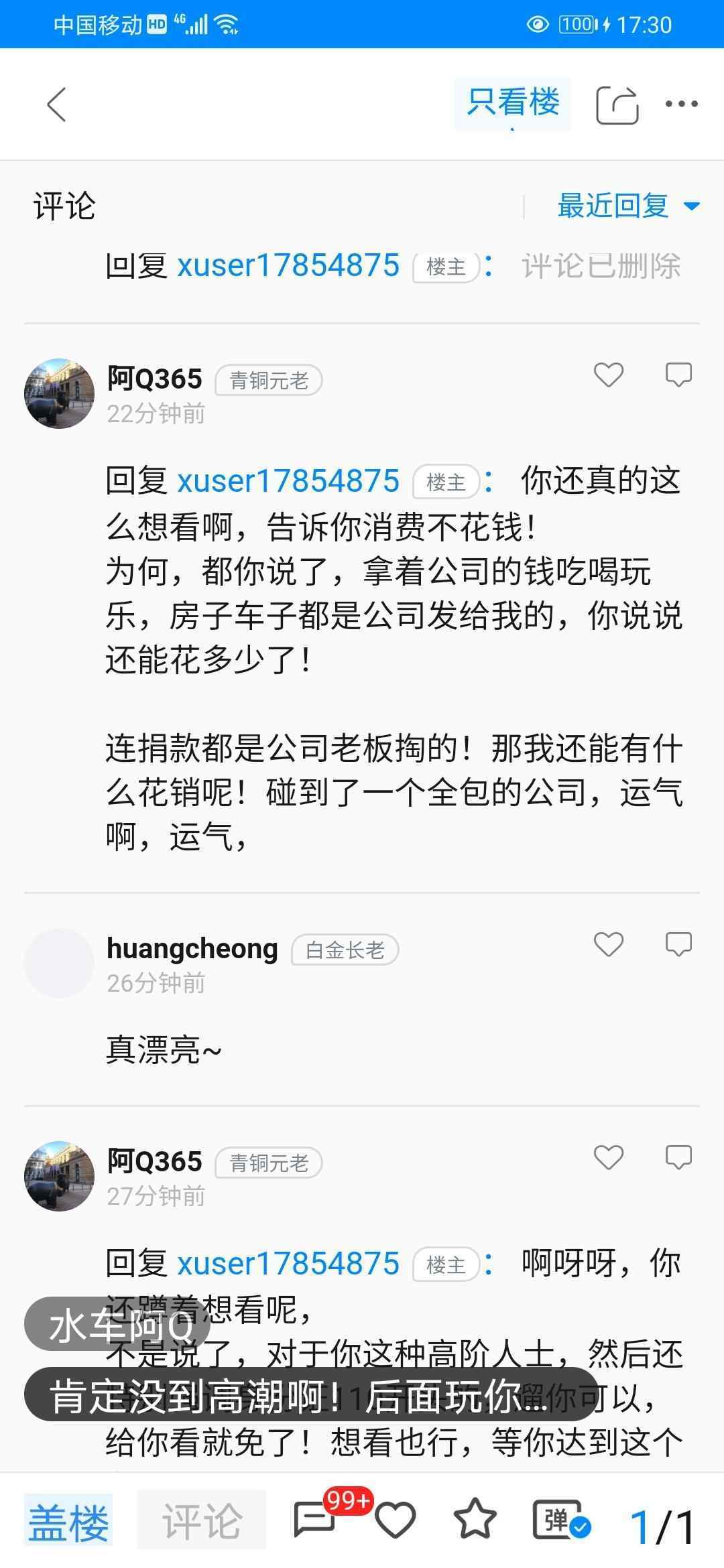Open the three-dot overflow menu

681,104
